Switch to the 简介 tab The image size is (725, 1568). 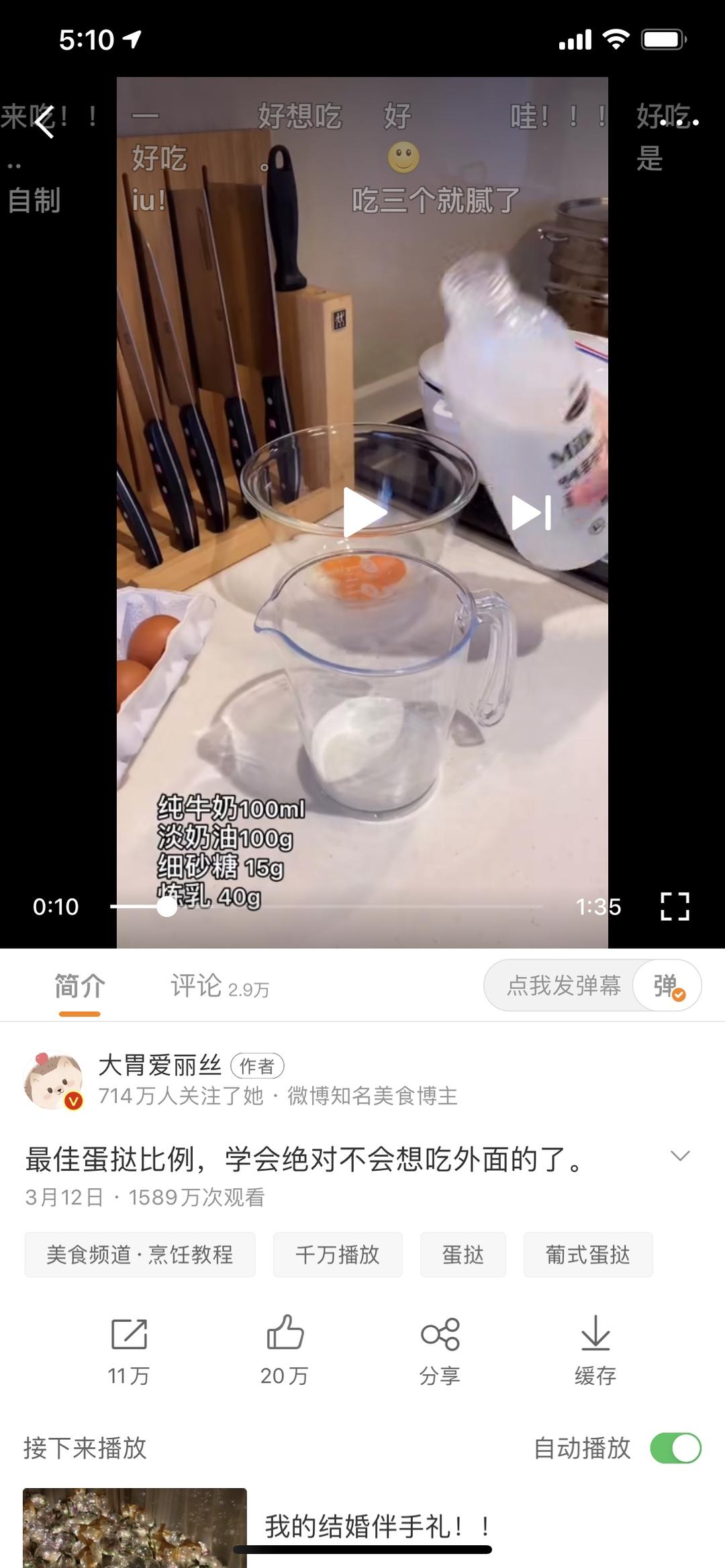pos(80,985)
